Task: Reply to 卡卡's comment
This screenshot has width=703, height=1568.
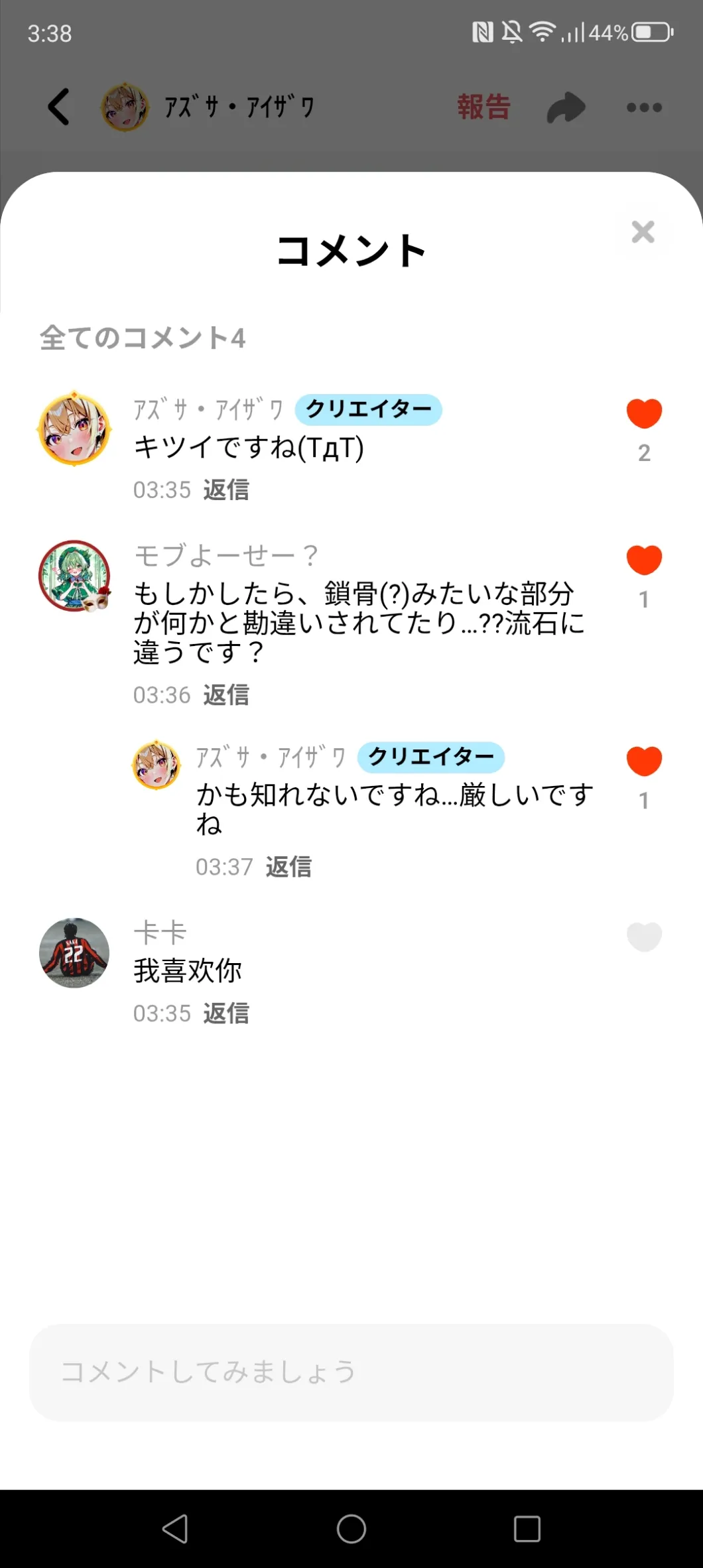Action: [226, 1013]
